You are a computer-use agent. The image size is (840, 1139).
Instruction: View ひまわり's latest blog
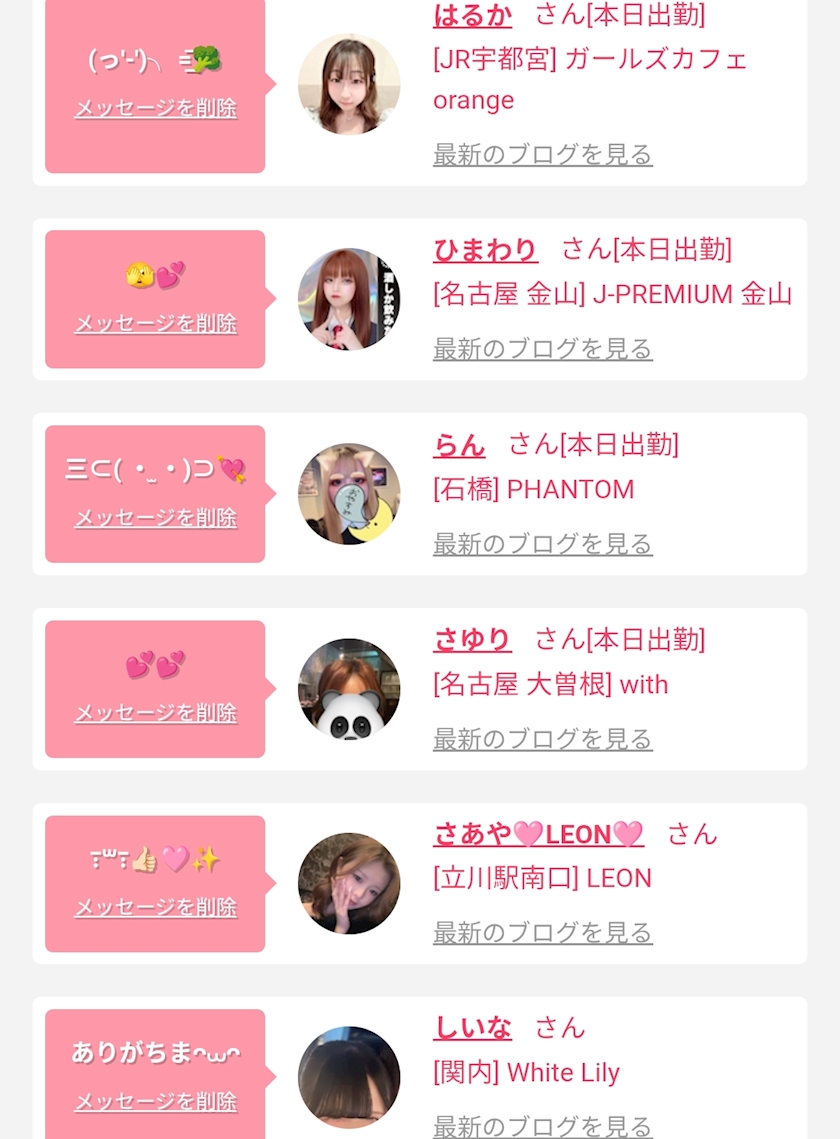(543, 349)
